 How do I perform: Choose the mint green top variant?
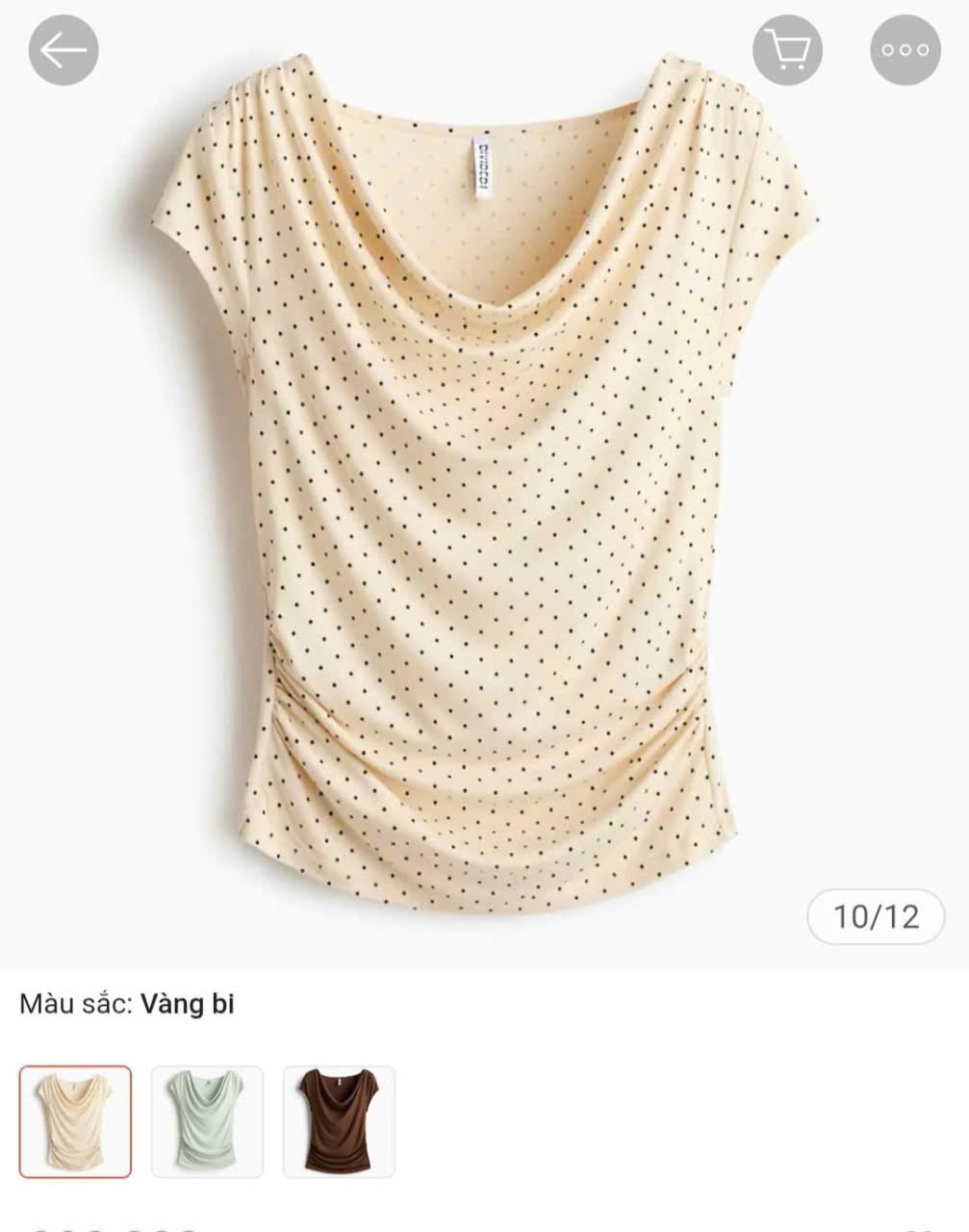pyautogui.click(x=207, y=1121)
